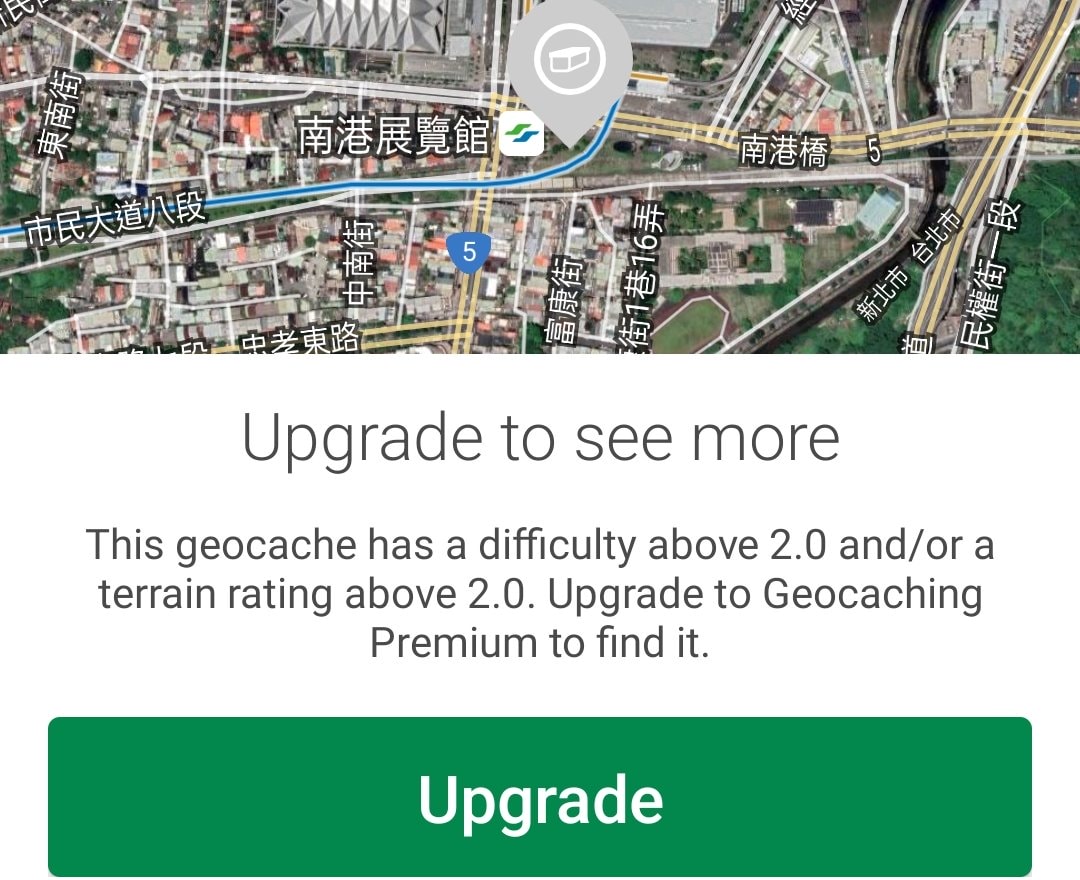Screen dimensions: 1080x880
Task: Tap the green Upgrade button
Action: click(540, 797)
